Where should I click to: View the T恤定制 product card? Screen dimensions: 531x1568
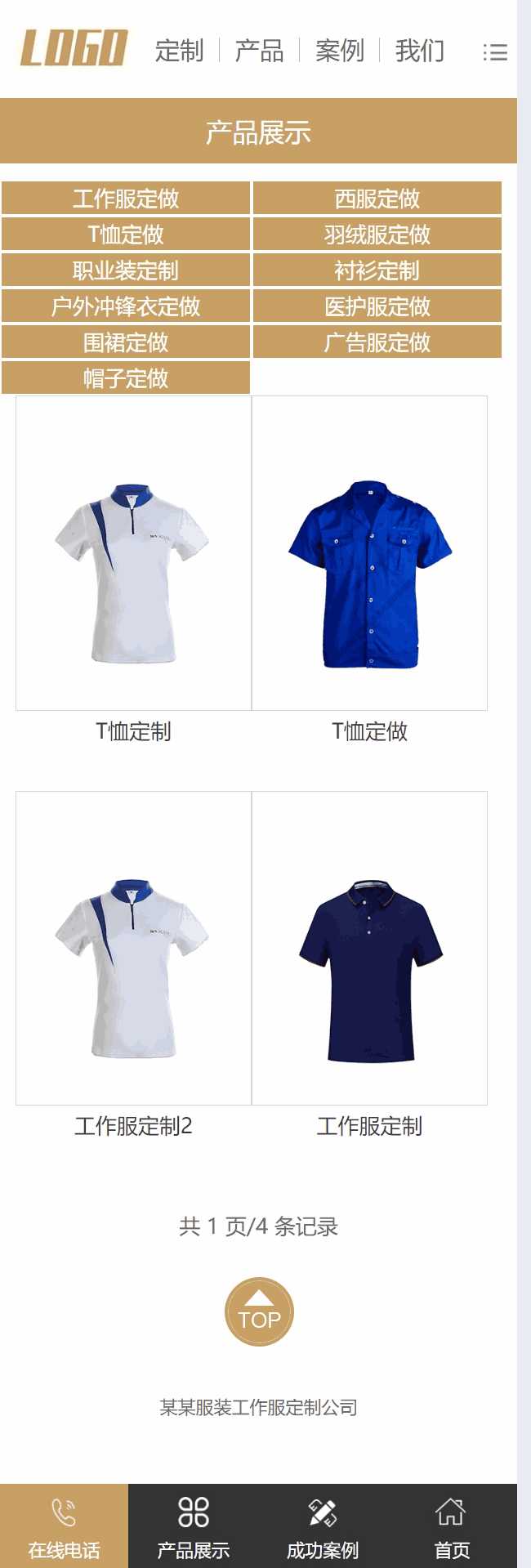coord(133,572)
